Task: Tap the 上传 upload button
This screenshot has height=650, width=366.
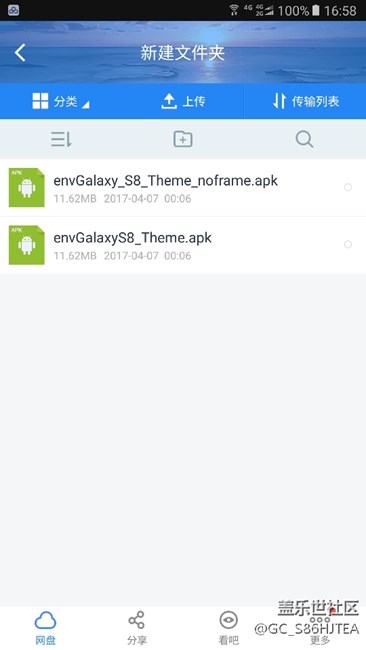Action: tap(183, 101)
